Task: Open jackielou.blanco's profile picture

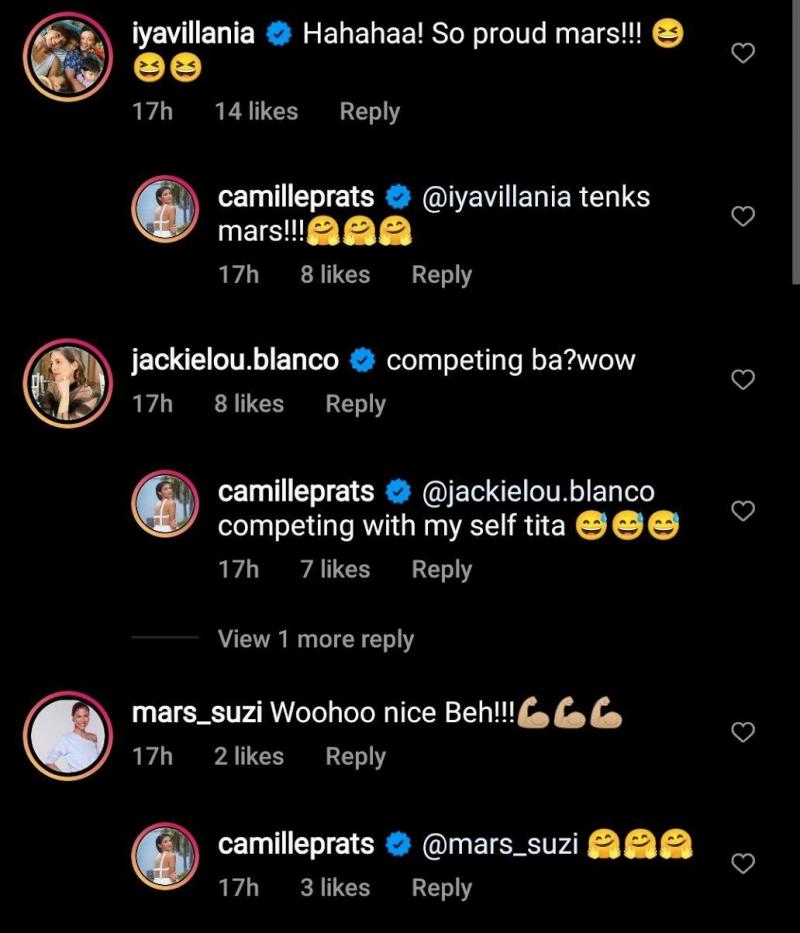Action: coord(65,380)
